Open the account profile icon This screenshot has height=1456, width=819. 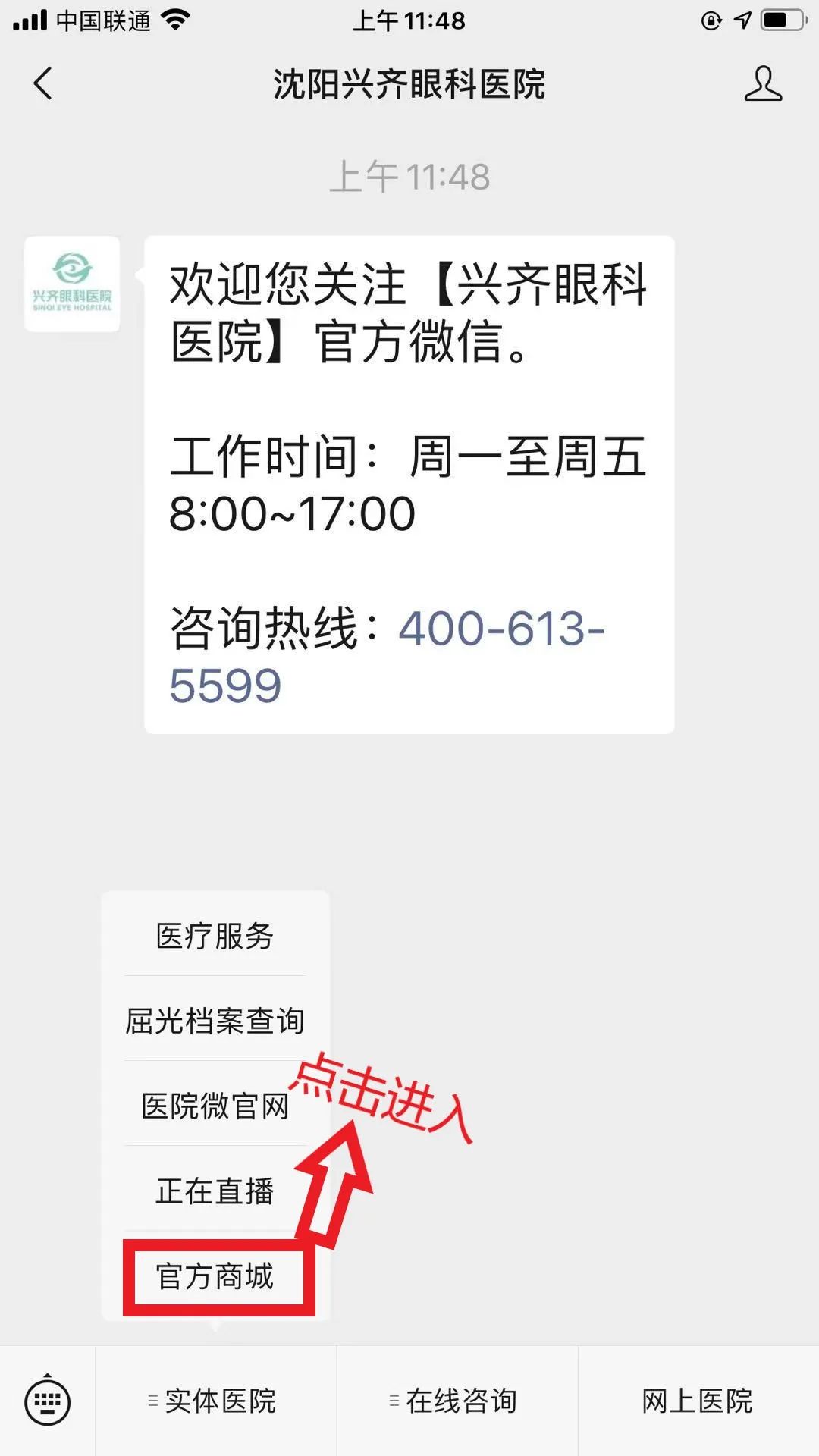click(x=763, y=83)
